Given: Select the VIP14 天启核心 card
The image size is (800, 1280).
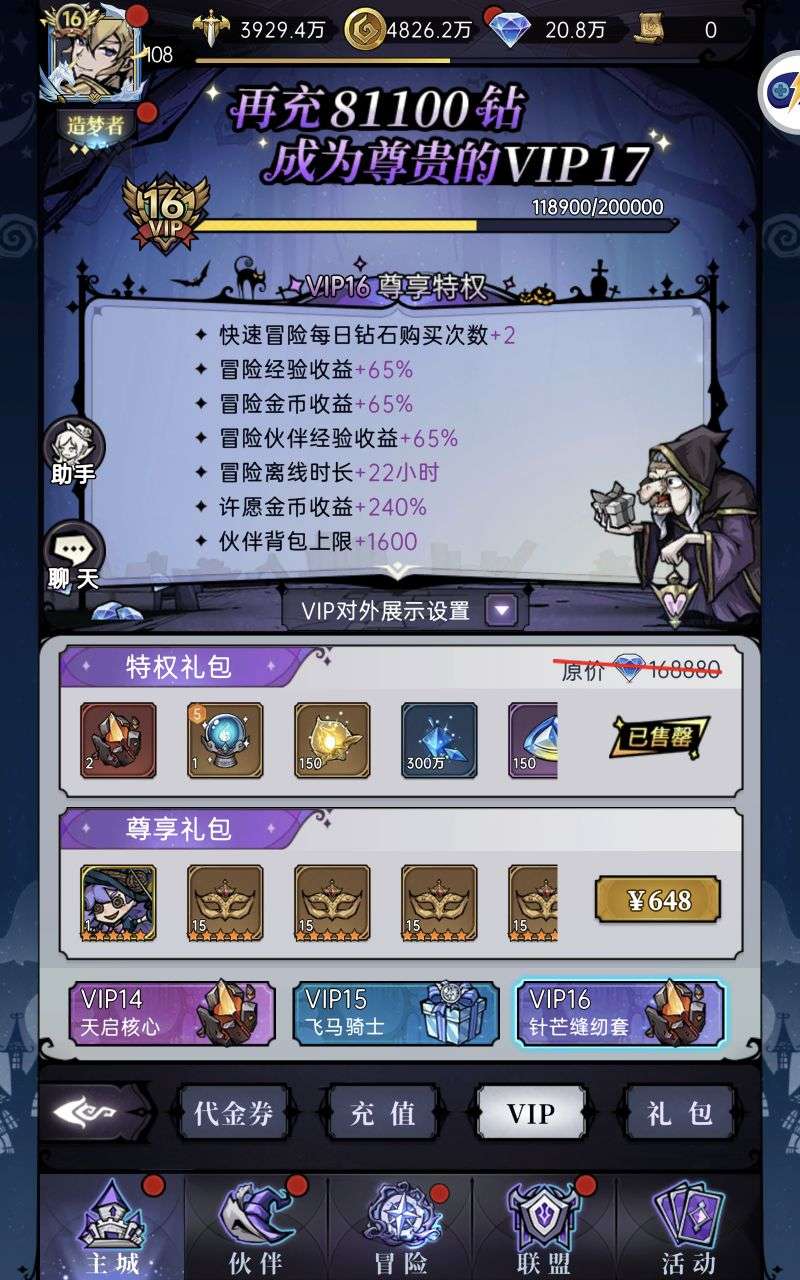Looking at the screenshot, I should 172,1013.
